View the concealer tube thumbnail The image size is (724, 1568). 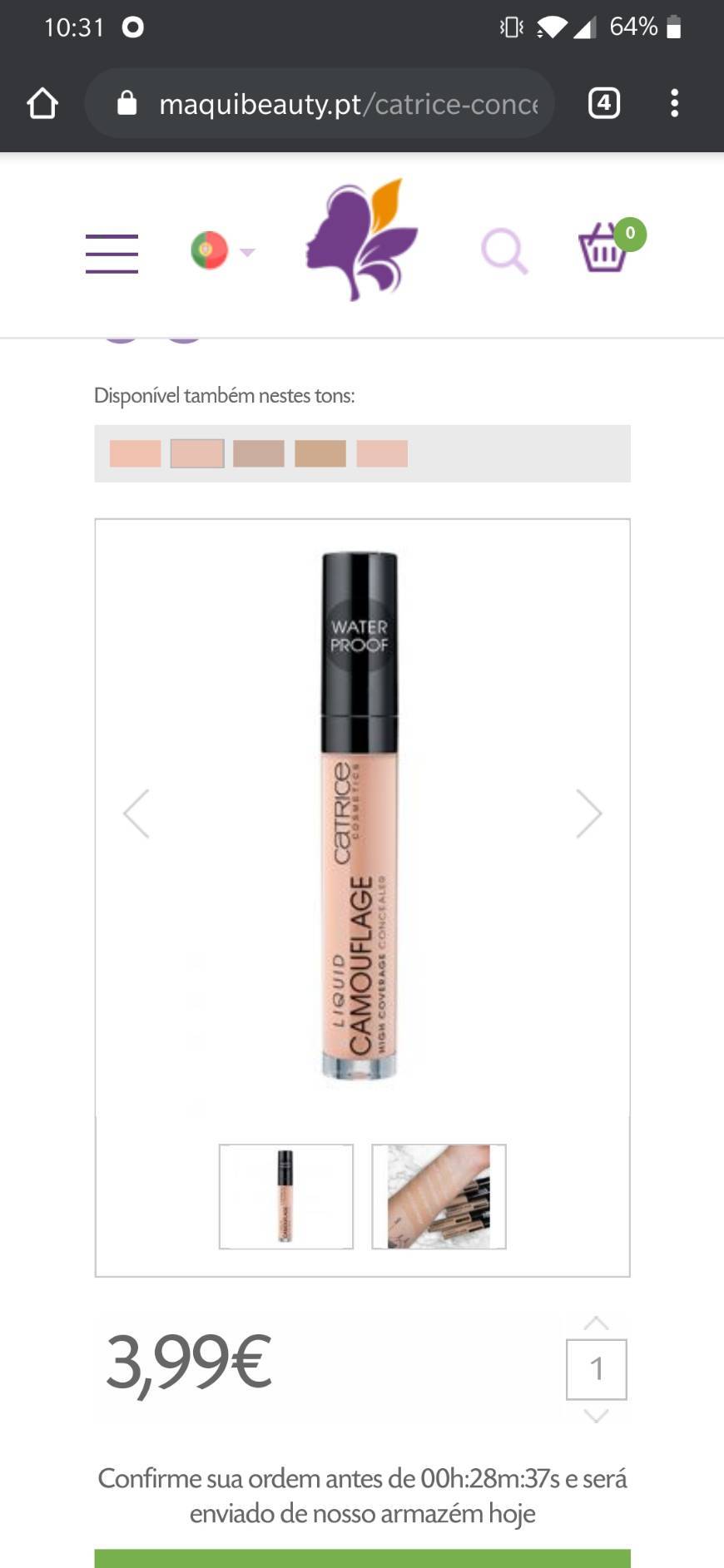[x=285, y=1196]
